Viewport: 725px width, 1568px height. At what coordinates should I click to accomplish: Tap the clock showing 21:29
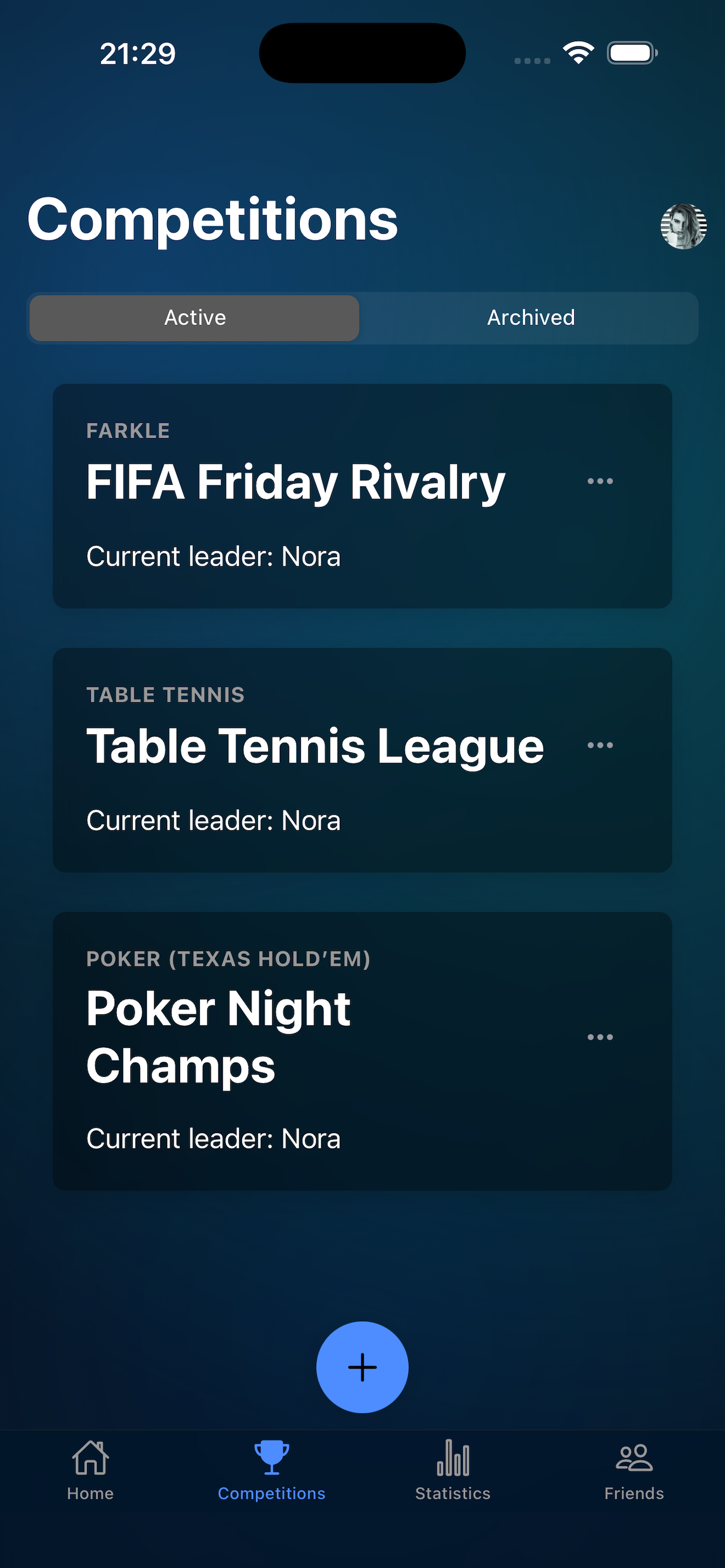pos(138,52)
